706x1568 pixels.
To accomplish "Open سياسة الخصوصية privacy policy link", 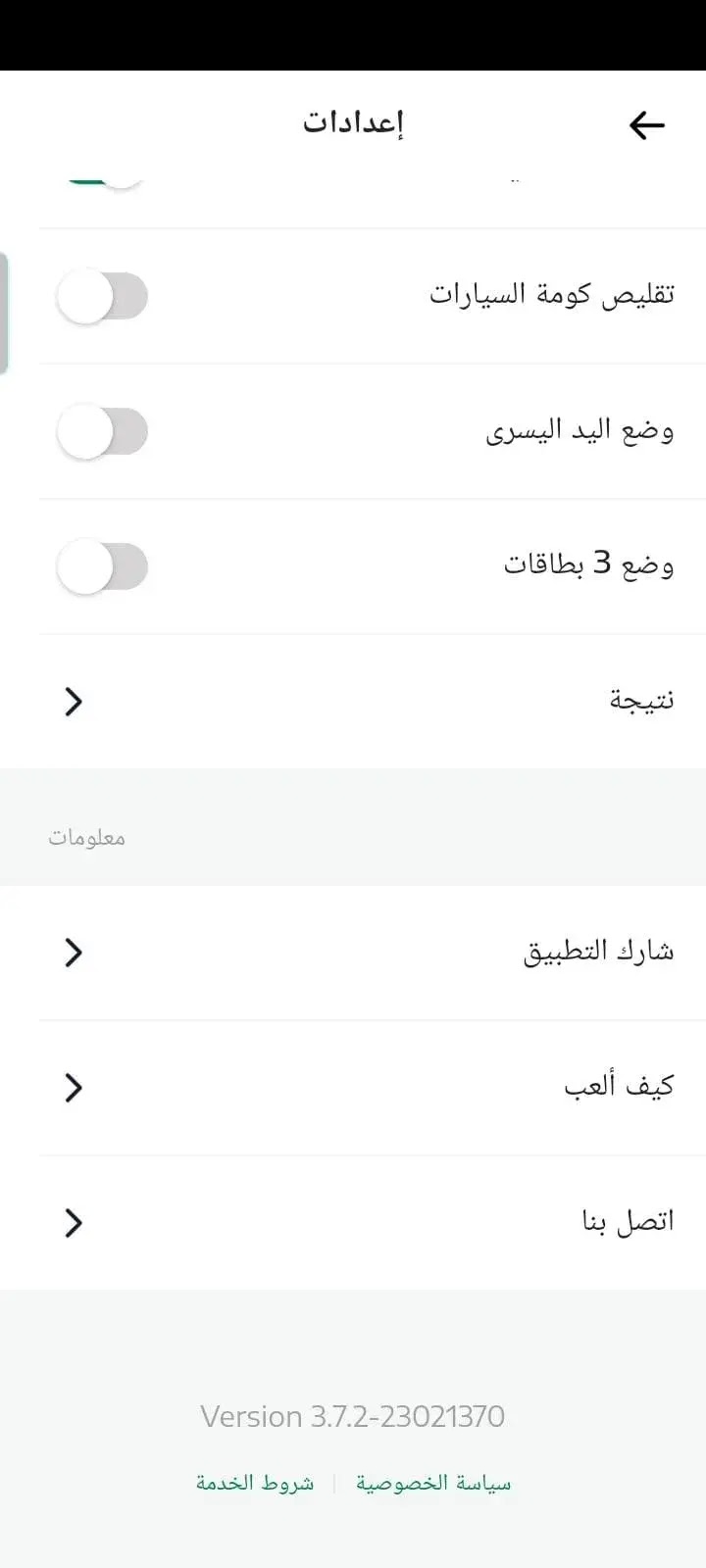I will [x=433, y=1483].
